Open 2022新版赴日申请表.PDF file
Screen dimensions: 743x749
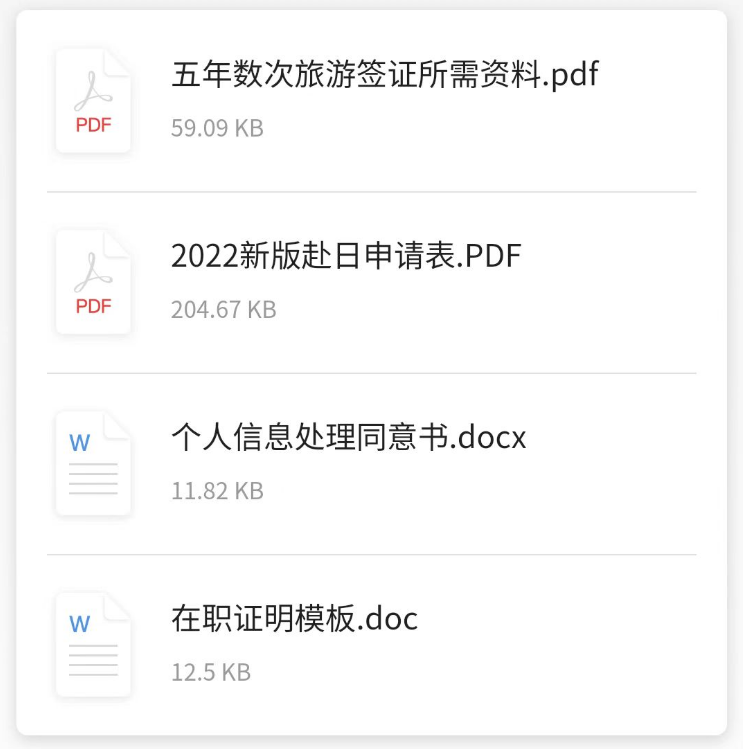(346, 257)
